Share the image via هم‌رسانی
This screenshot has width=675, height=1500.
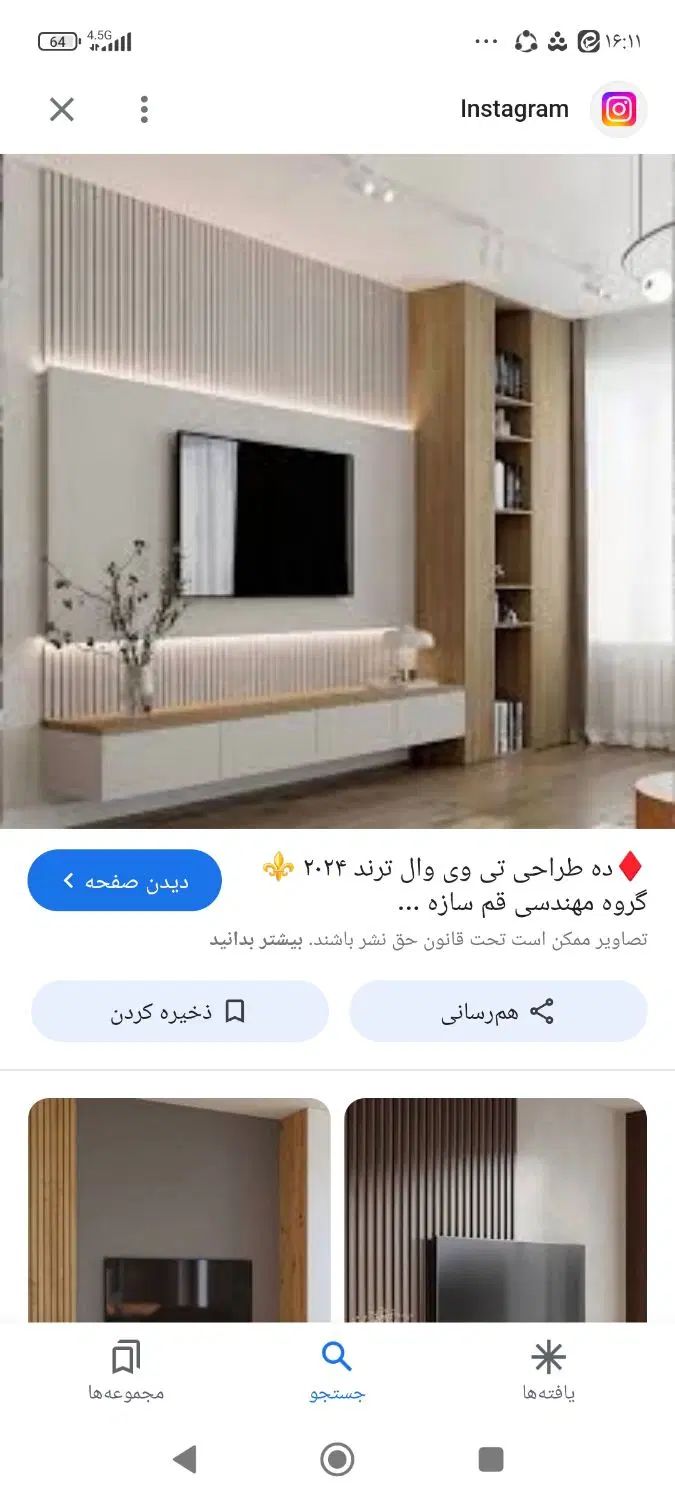498,1012
